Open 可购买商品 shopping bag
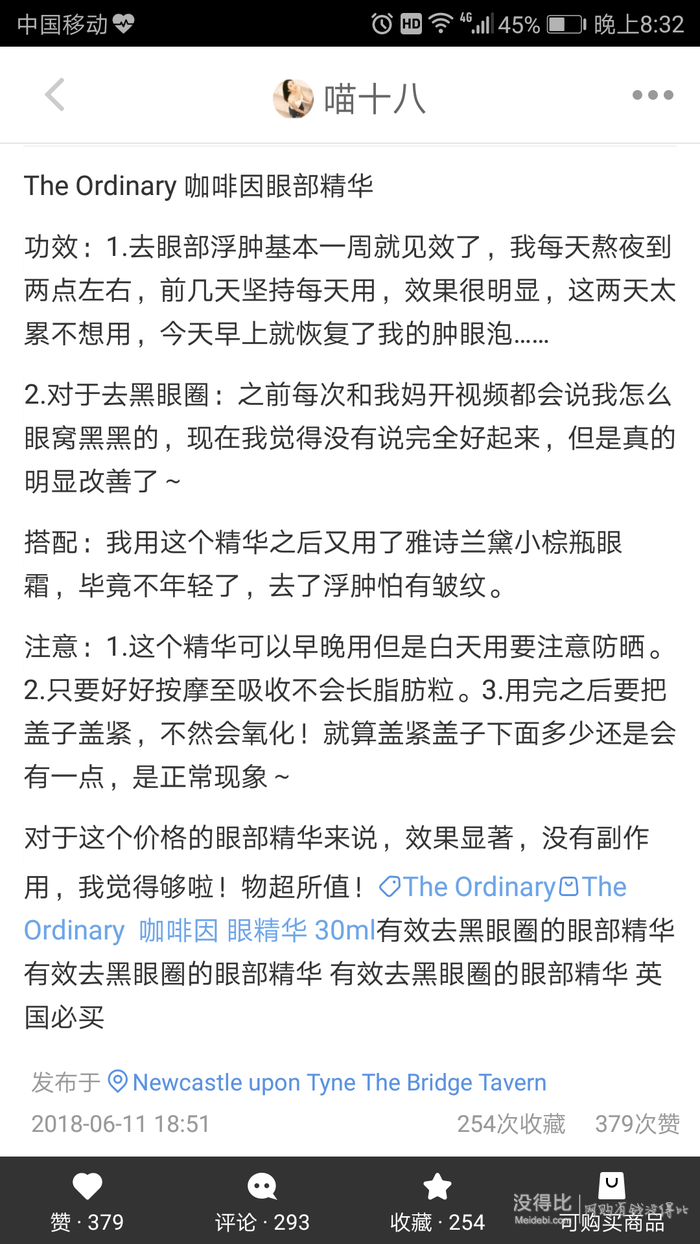The width and height of the screenshot is (700, 1244). point(611,1202)
